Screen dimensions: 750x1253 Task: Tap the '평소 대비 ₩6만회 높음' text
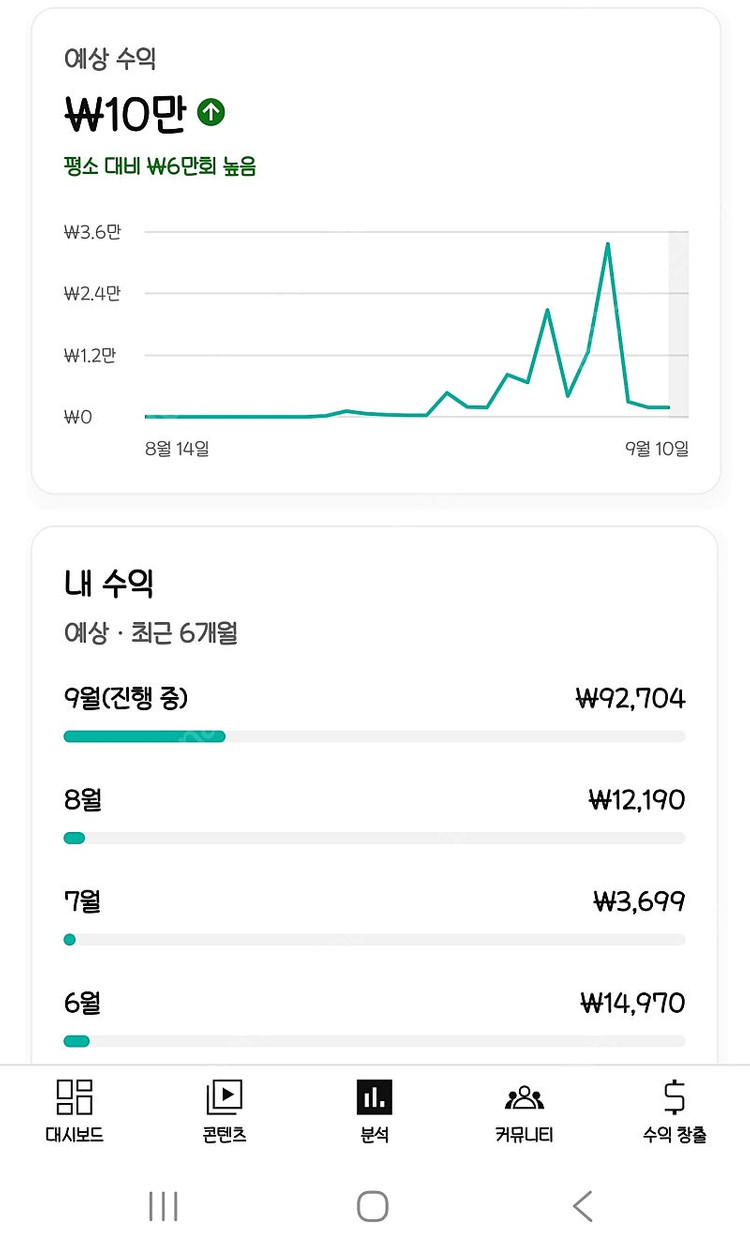point(160,167)
